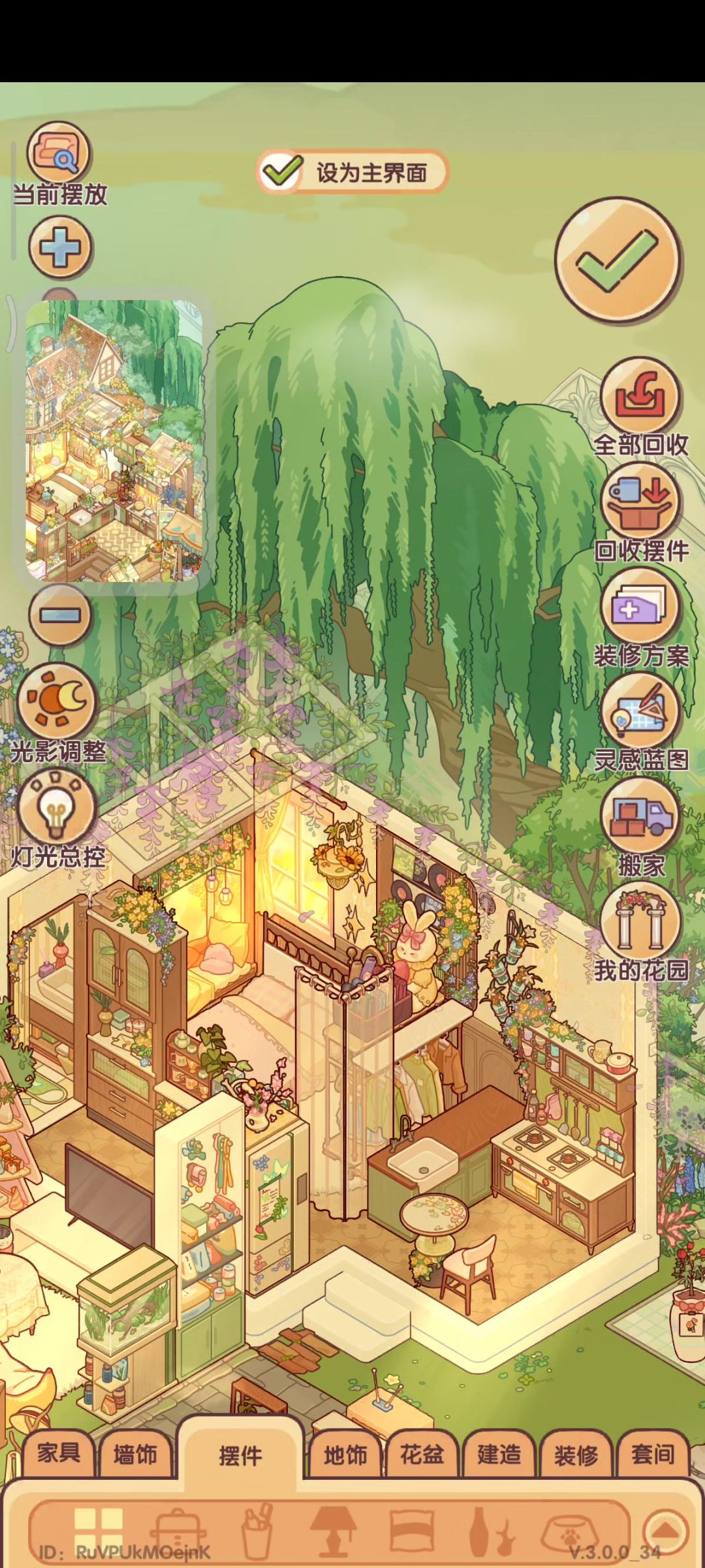This screenshot has height=1568, width=705.
Task: Zoom in with the plus button
Action: (60, 247)
